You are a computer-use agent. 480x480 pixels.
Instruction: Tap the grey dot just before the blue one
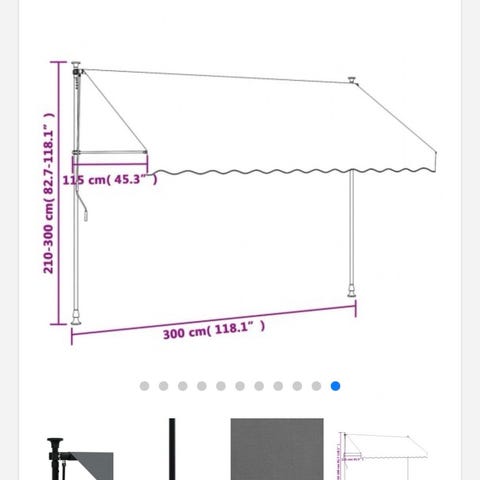[x=316, y=386]
